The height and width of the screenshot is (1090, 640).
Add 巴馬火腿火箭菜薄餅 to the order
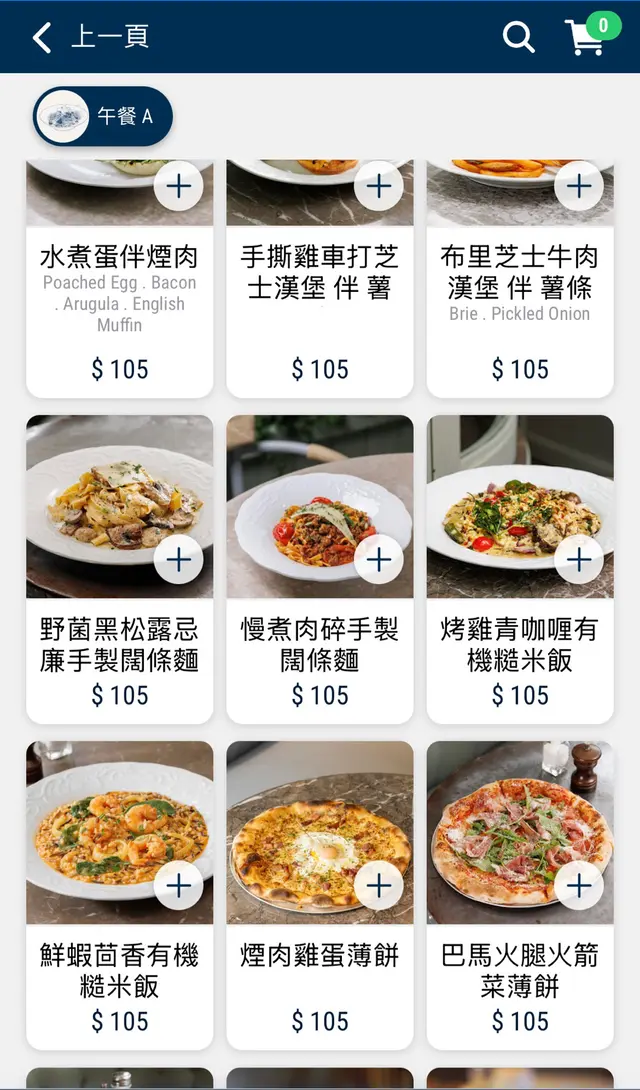[579, 885]
